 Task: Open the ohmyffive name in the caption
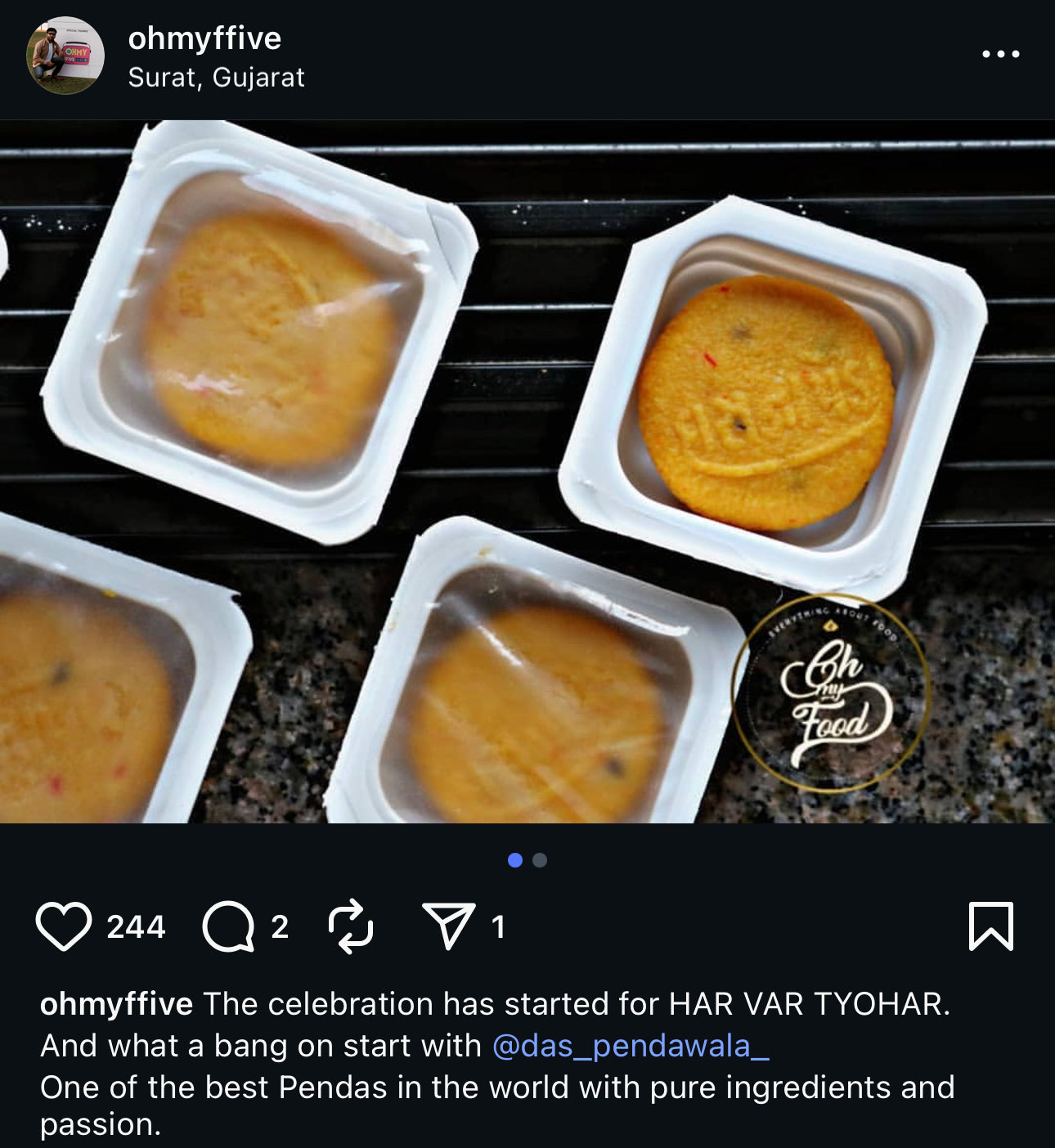tap(116, 1004)
